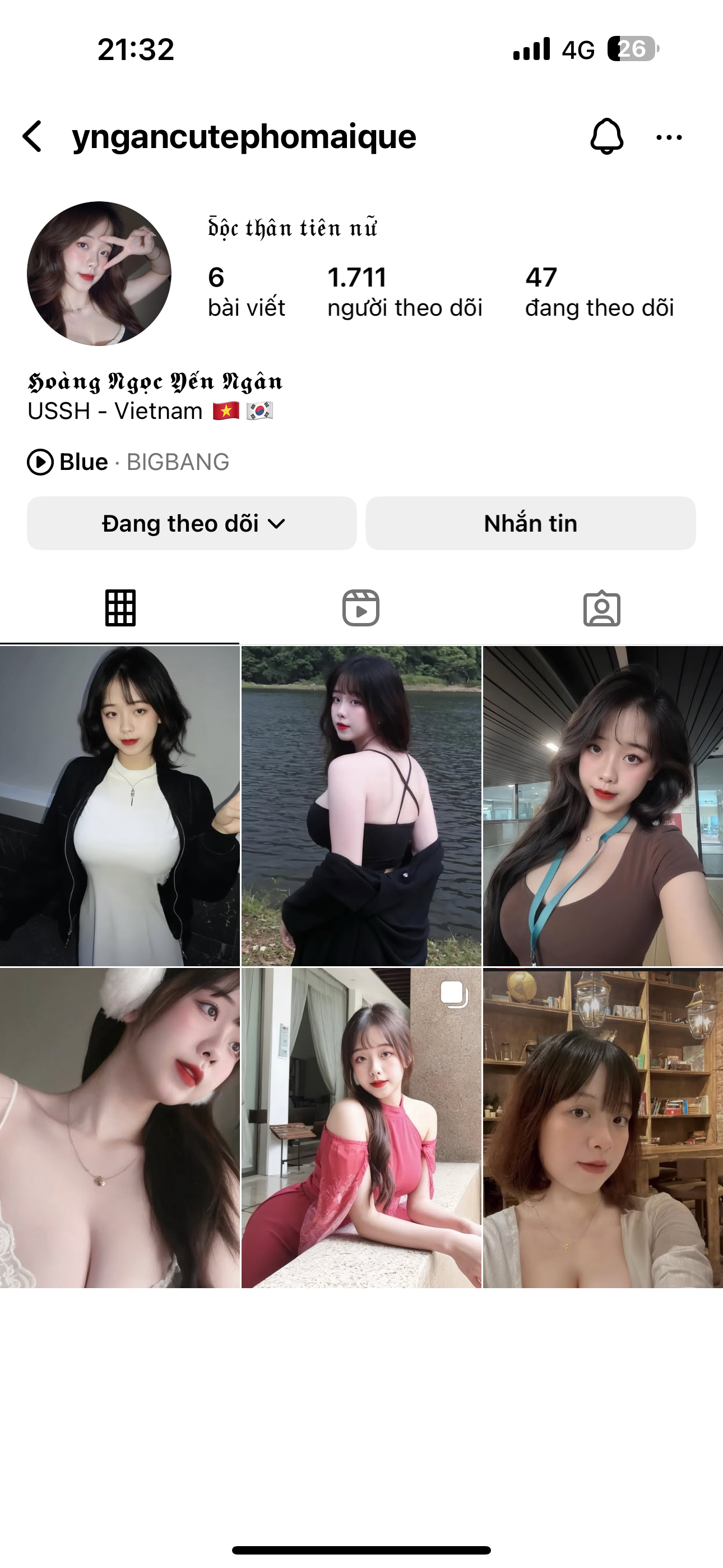Switch to the tagged photos tab

[x=602, y=607]
